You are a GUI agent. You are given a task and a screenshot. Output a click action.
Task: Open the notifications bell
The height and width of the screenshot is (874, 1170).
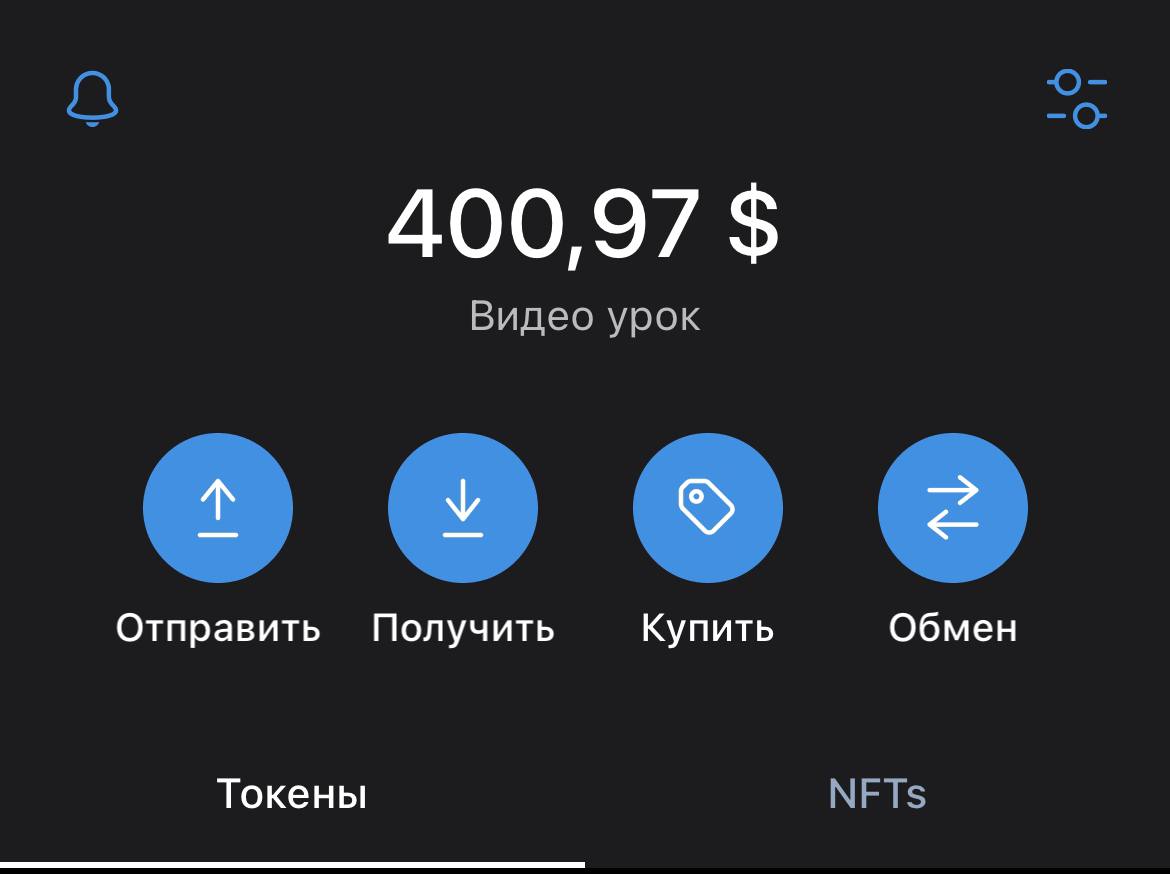93,98
